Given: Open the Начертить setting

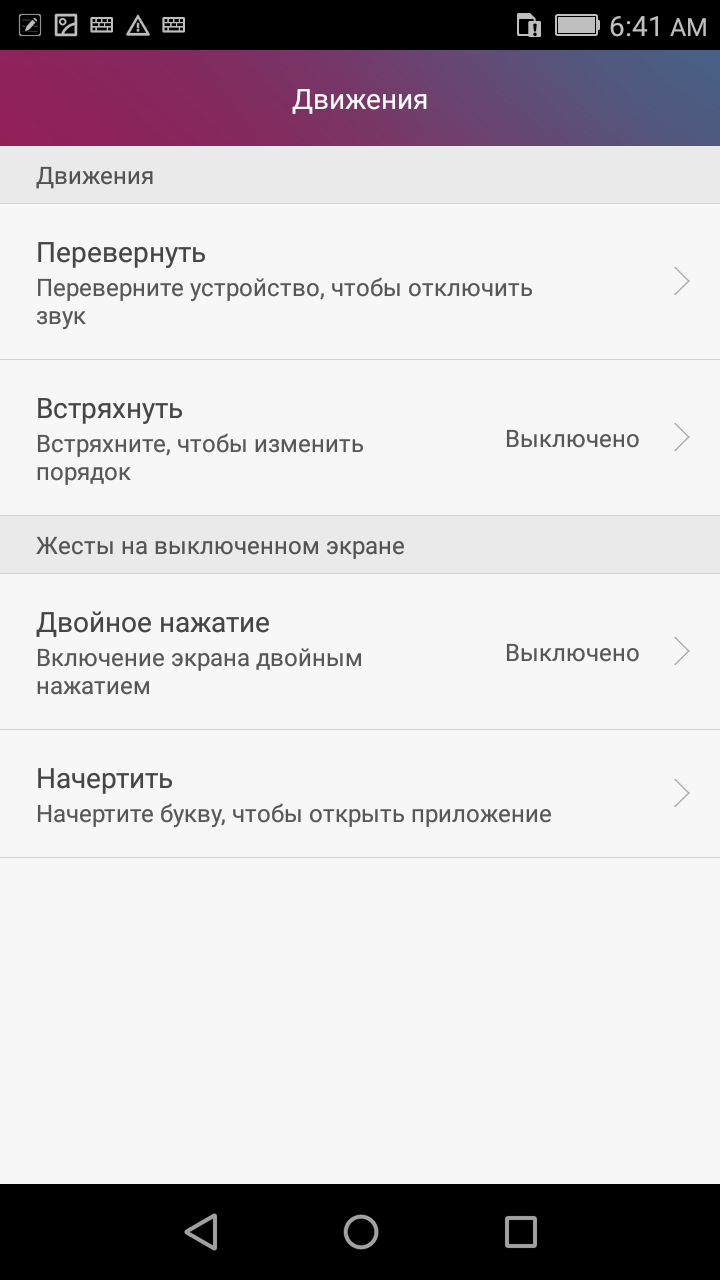Looking at the screenshot, I should [360, 794].
